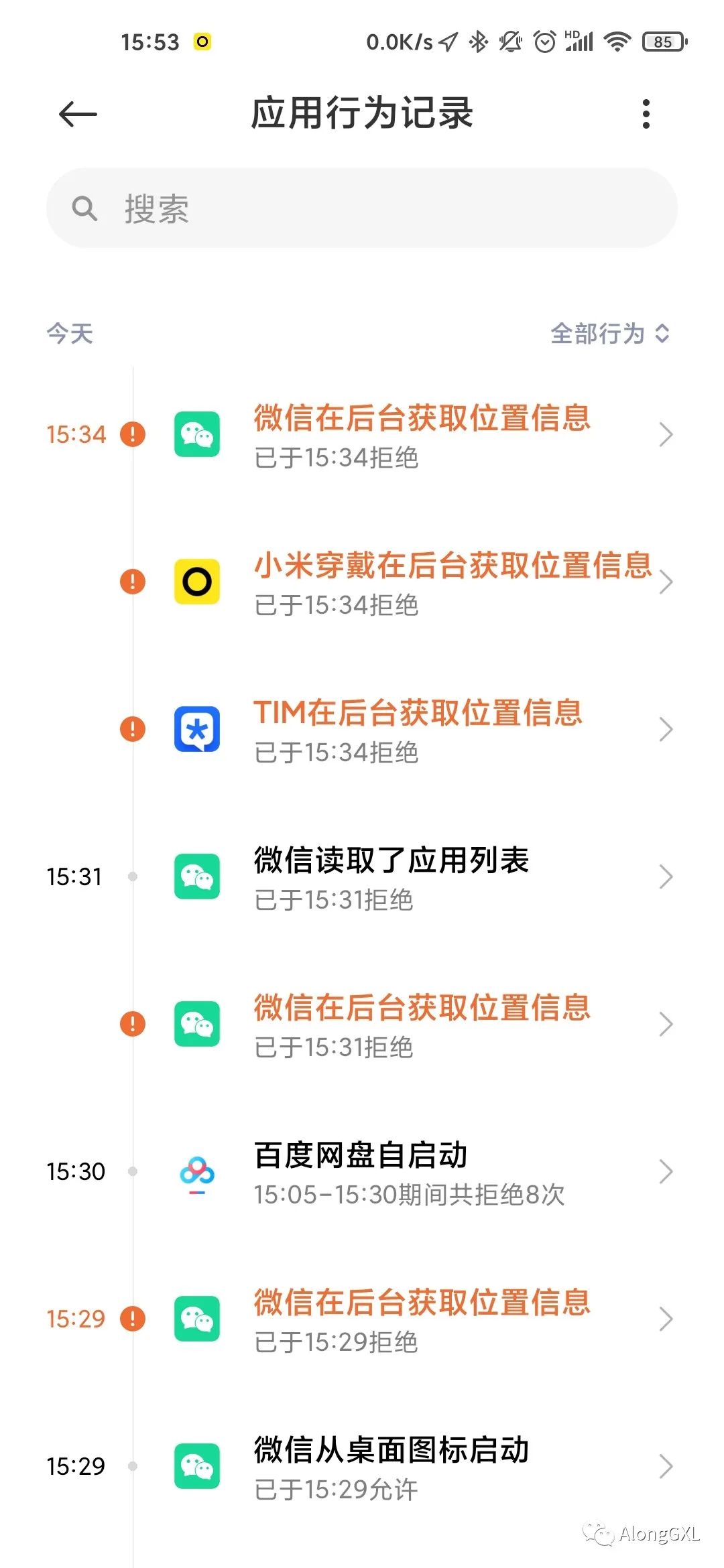The image size is (724, 1568).
Task: Open the 小米穿戴在后台获取位置信息 record
Action: click(x=421, y=582)
